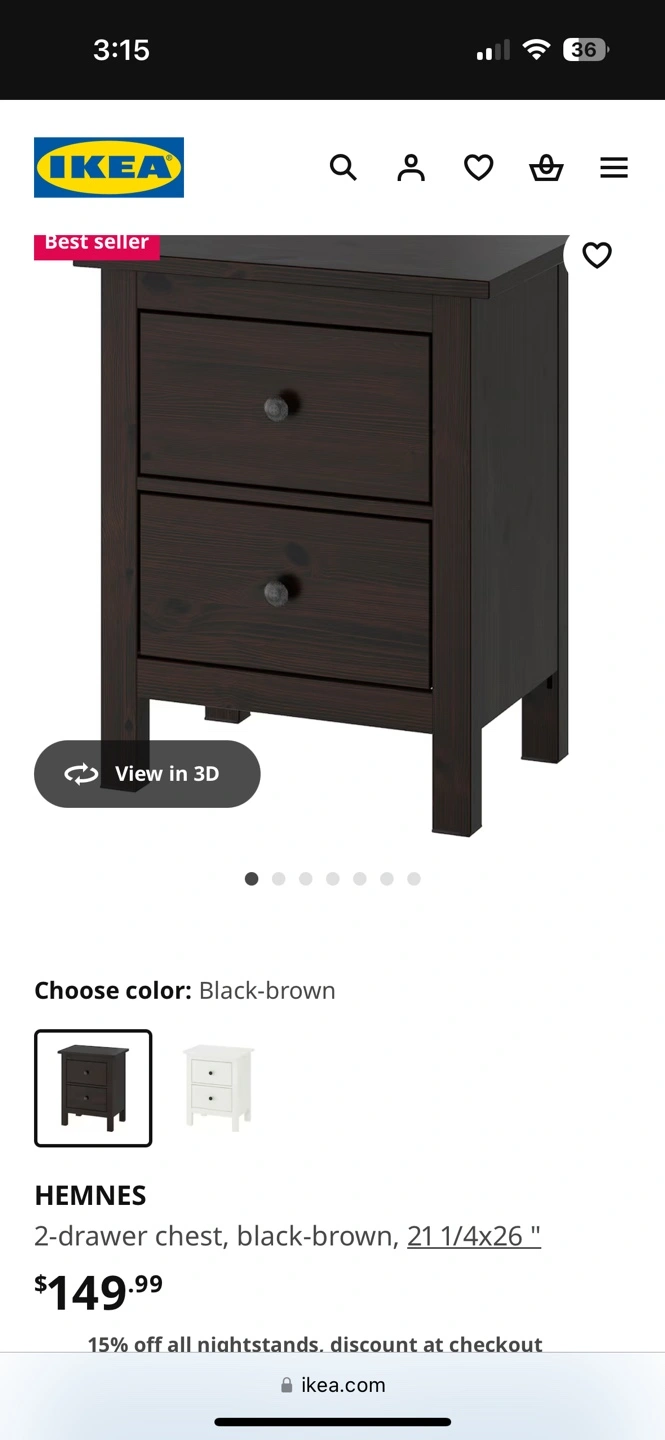The height and width of the screenshot is (1440, 665).
Task: Open the account profile icon
Action: (x=411, y=167)
